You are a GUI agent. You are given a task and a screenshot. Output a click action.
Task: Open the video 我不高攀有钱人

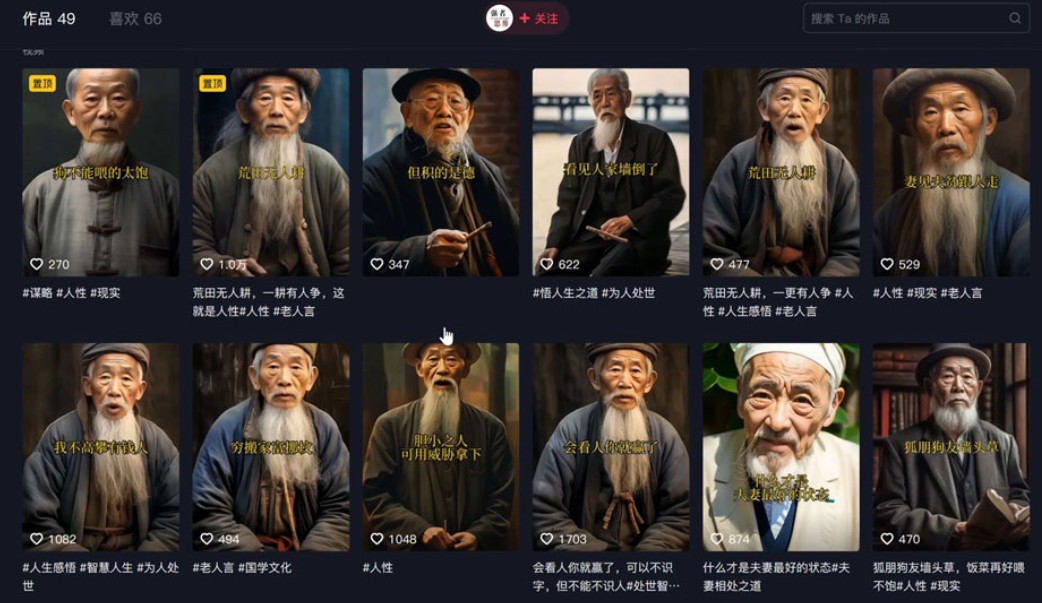point(101,446)
